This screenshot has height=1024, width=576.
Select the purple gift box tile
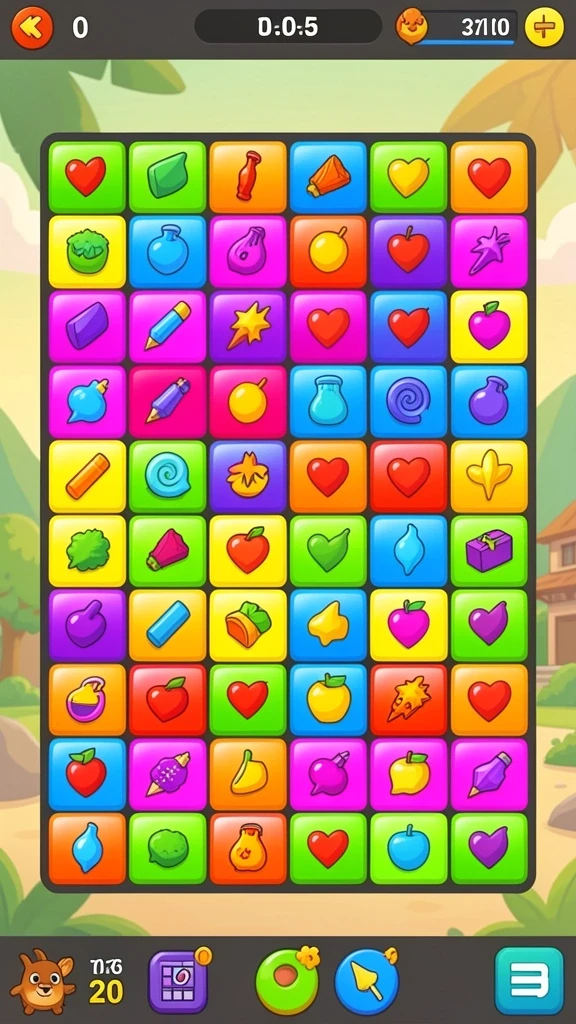[x=489, y=551]
